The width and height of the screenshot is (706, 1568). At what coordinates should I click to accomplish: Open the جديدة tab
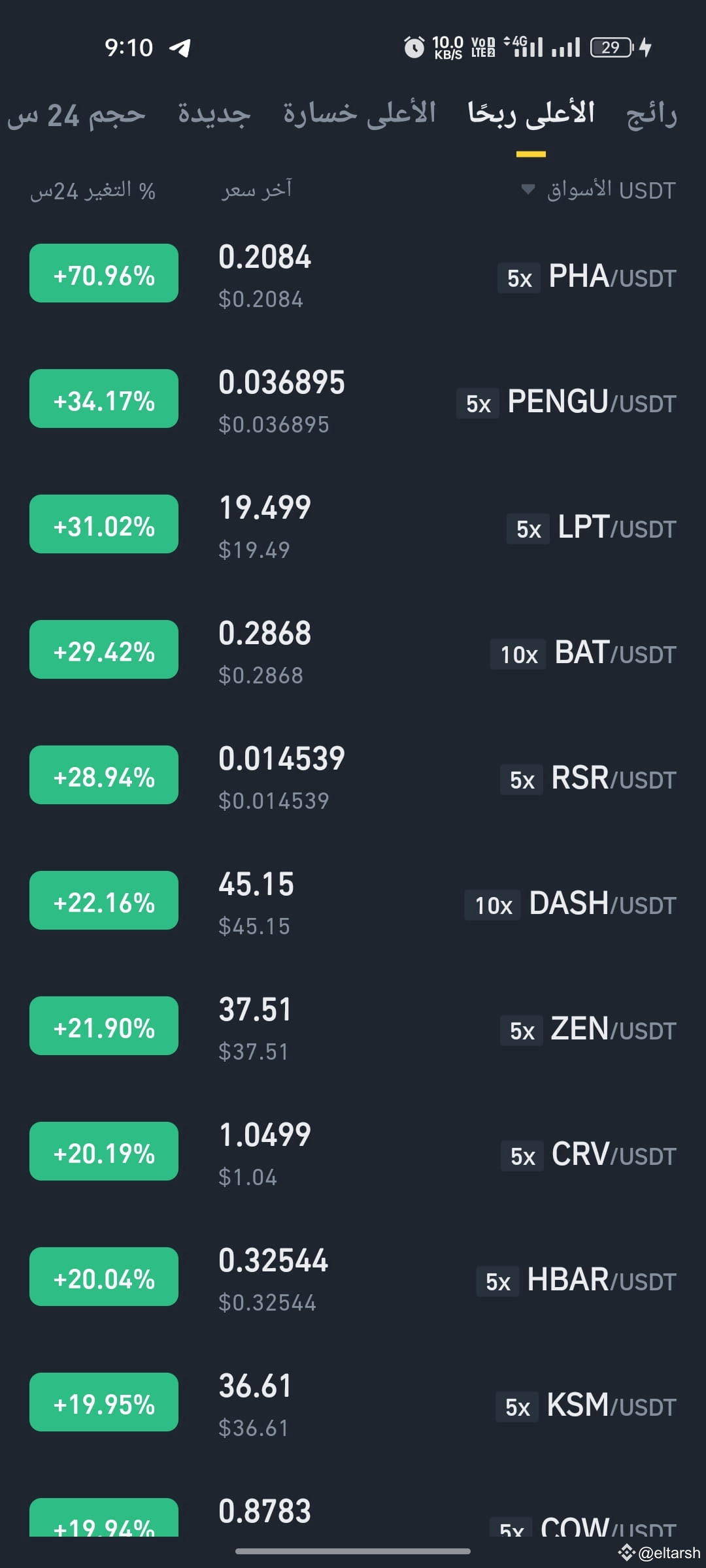(x=214, y=114)
